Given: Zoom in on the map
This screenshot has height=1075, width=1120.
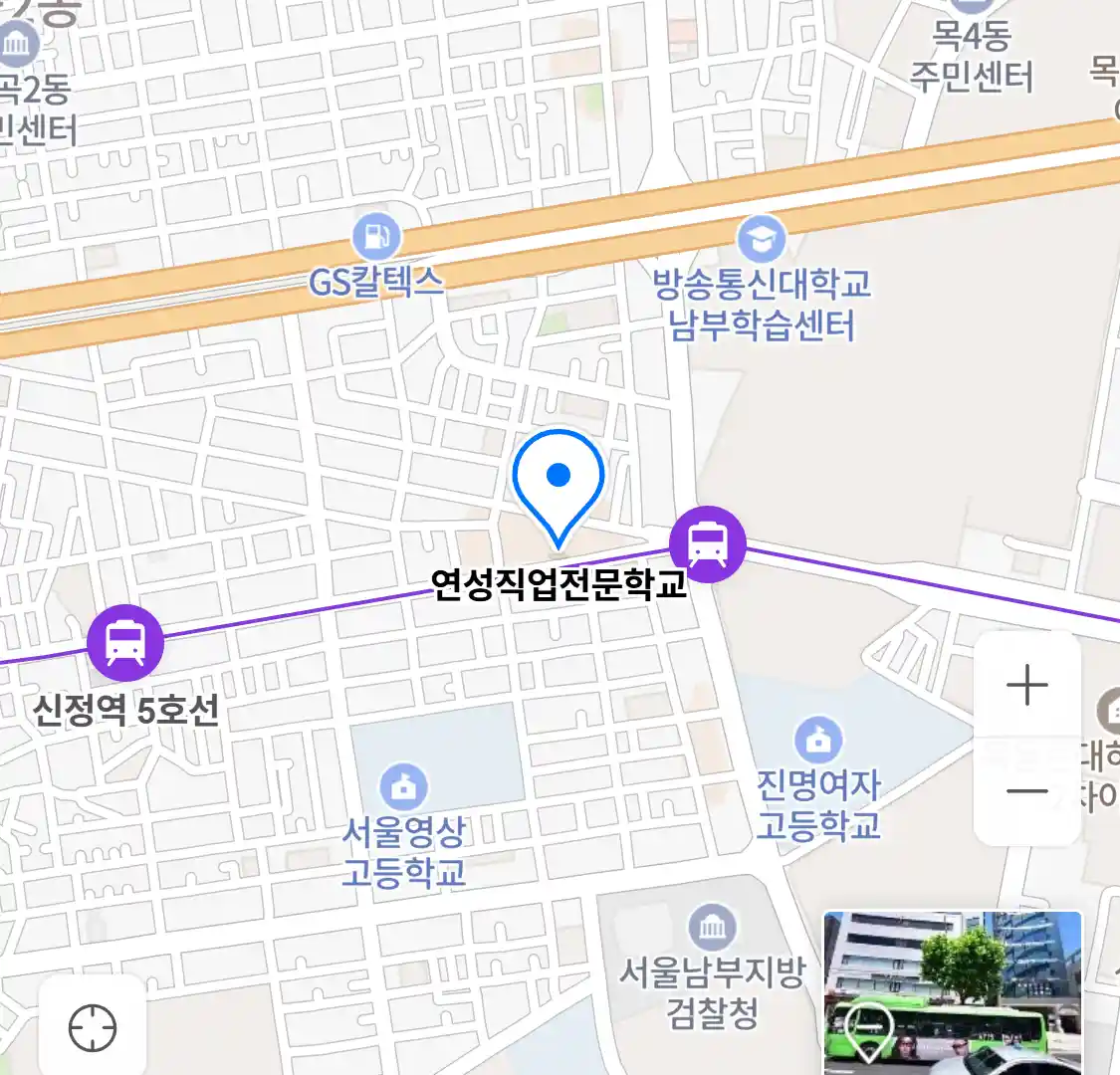Looking at the screenshot, I should [x=1026, y=686].
